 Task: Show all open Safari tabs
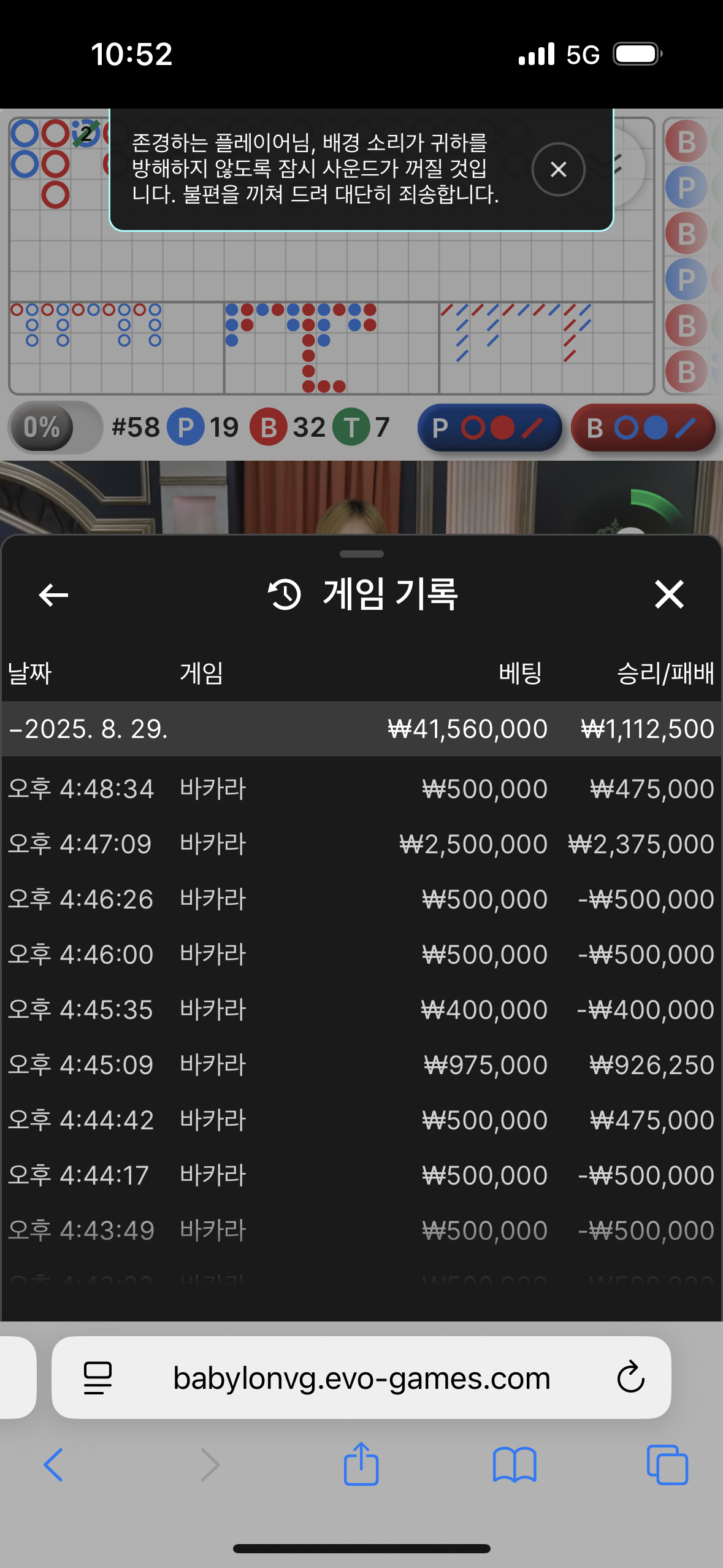click(667, 1464)
